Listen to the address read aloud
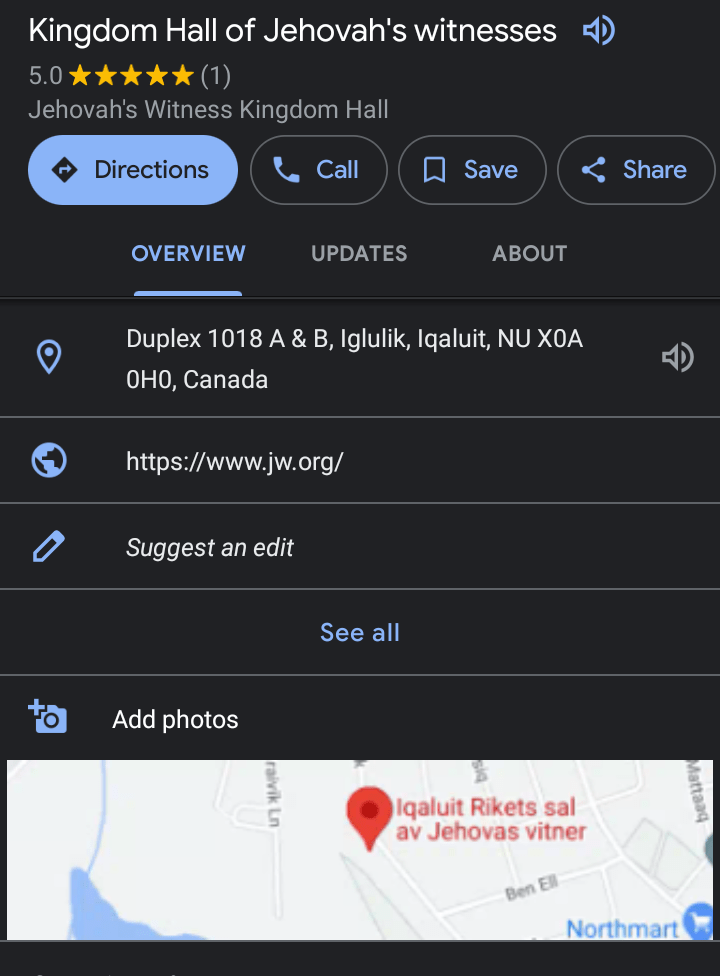 click(x=677, y=357)
